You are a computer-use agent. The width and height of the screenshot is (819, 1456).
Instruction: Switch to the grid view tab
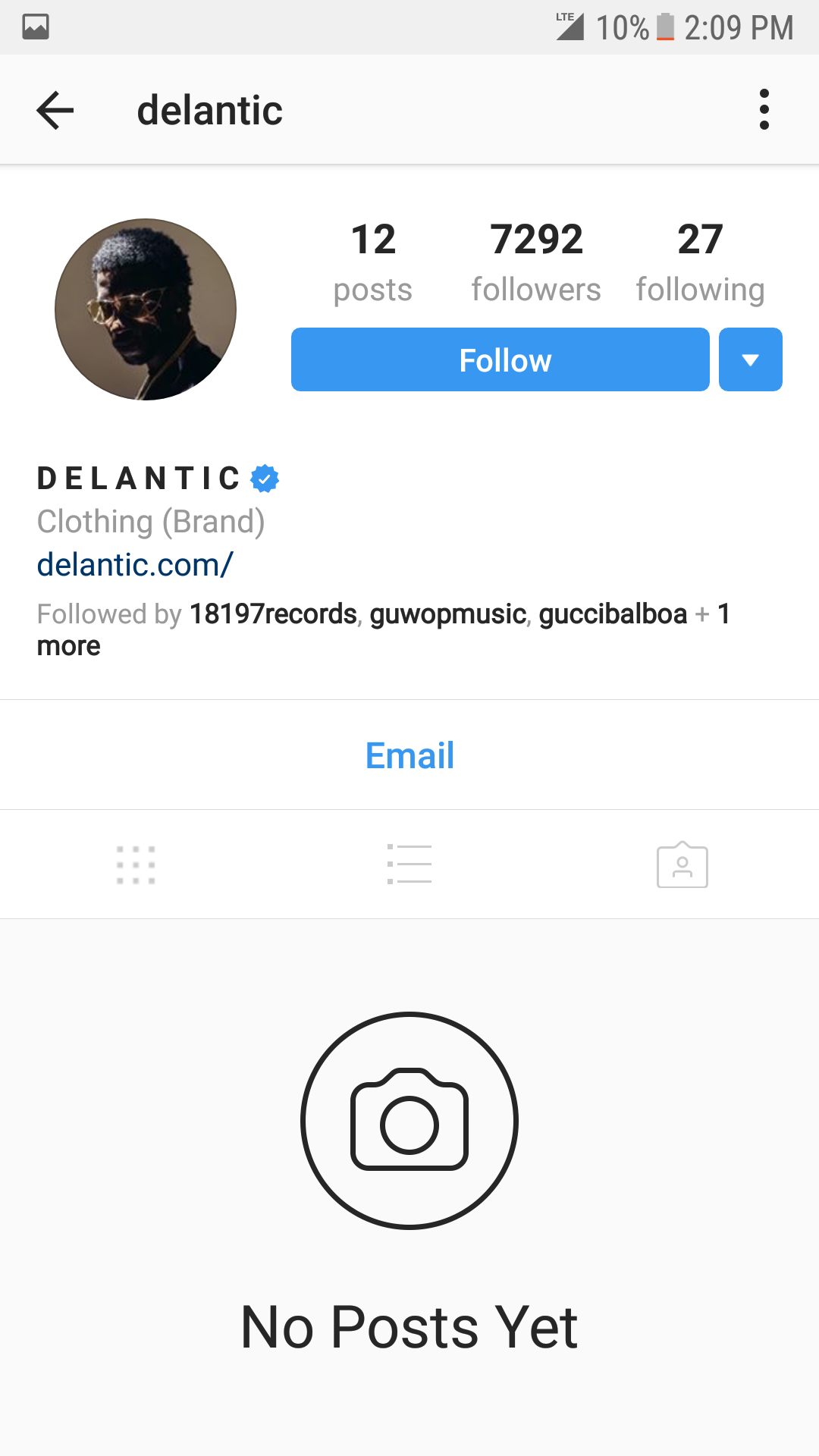click(136, 864)
